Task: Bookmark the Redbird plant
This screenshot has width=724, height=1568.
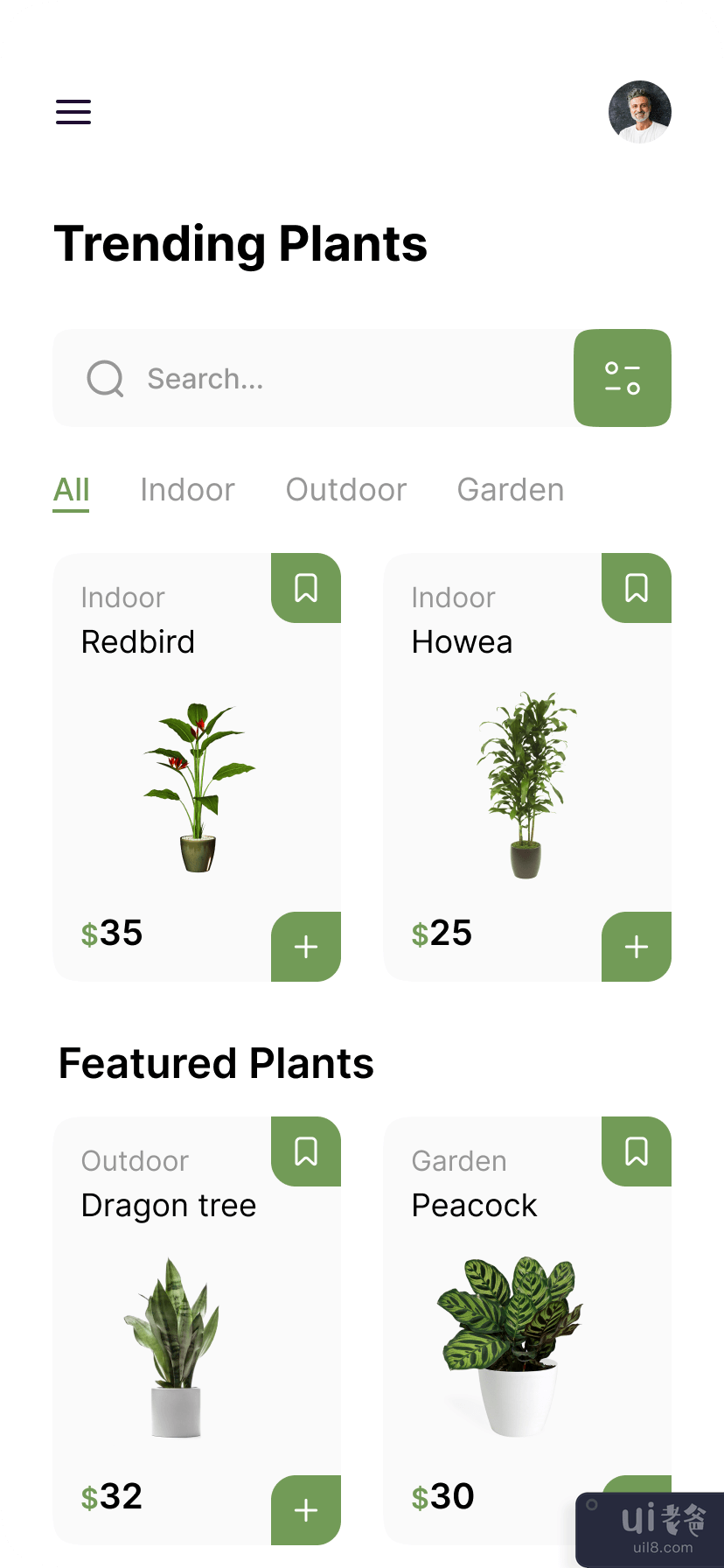Action: click(306, 588)
